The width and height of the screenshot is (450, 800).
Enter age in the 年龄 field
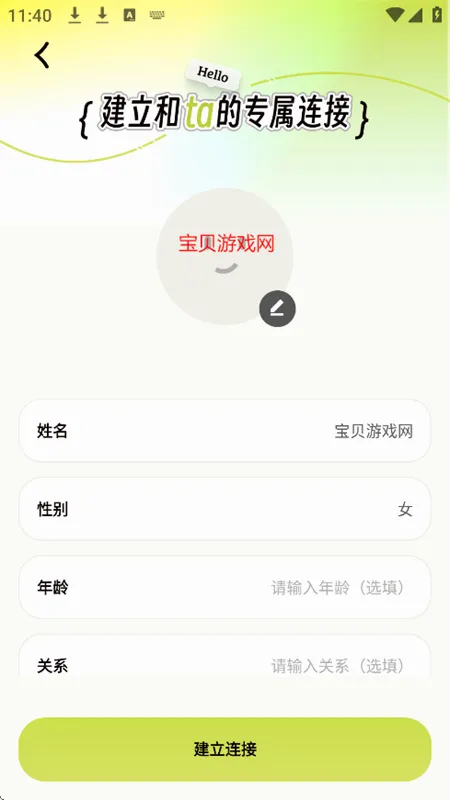pyautogui.click(x=225, y=587)
